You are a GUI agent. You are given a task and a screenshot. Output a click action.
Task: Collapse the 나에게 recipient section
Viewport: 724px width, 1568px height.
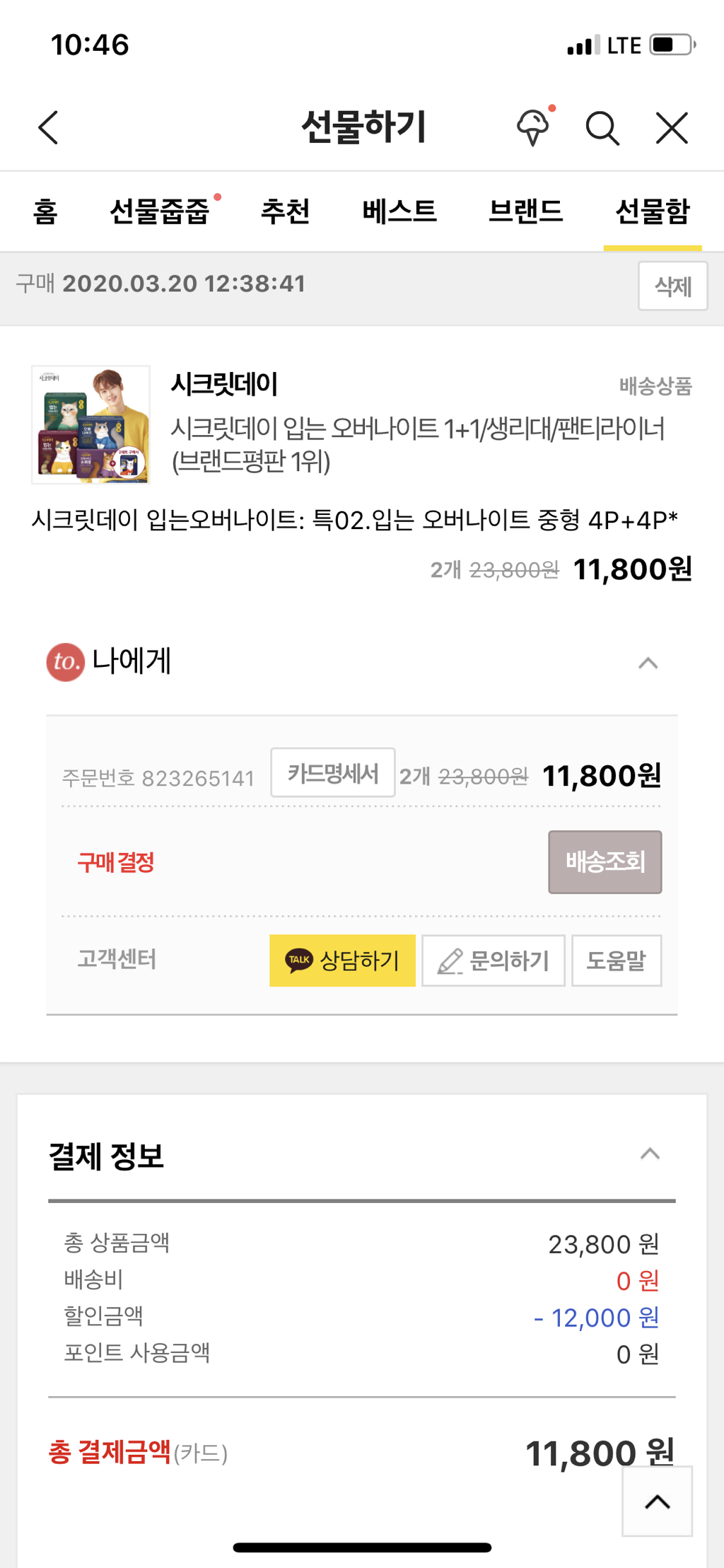coord(648,663)
